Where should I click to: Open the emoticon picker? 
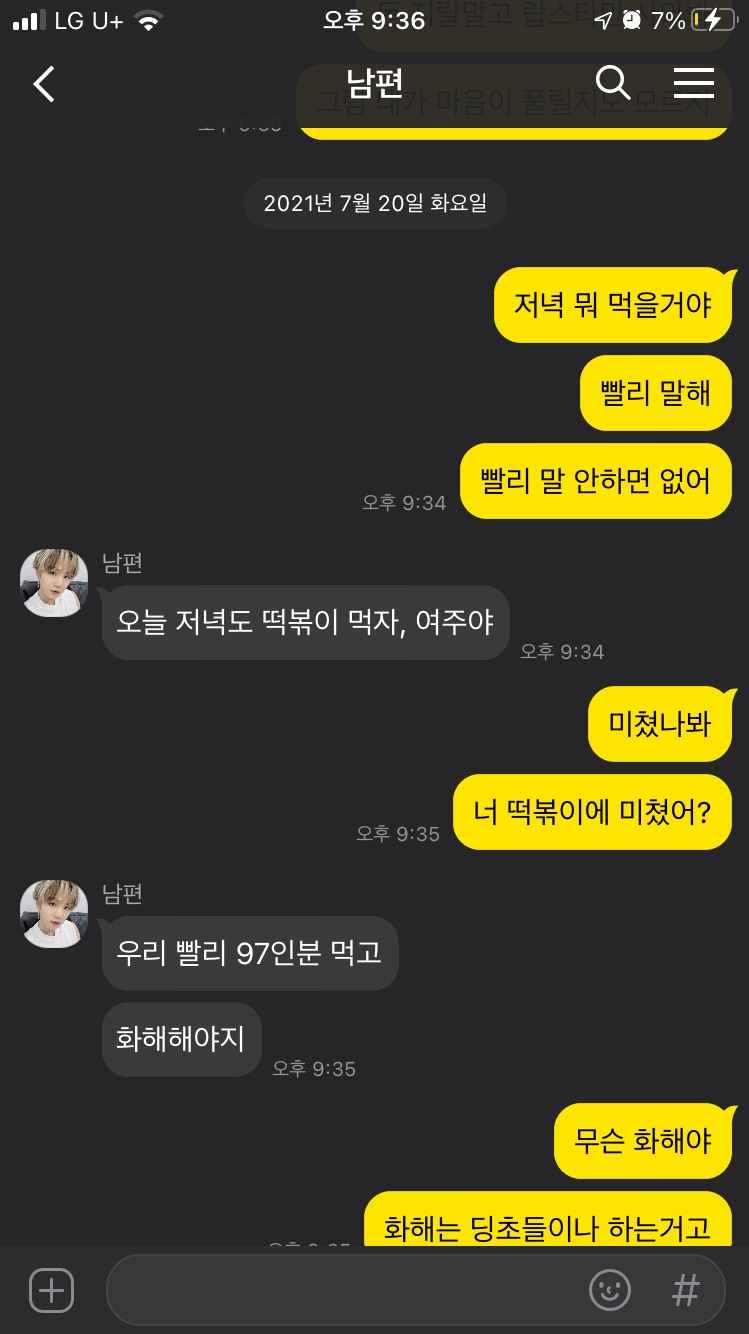[610, 1290]
